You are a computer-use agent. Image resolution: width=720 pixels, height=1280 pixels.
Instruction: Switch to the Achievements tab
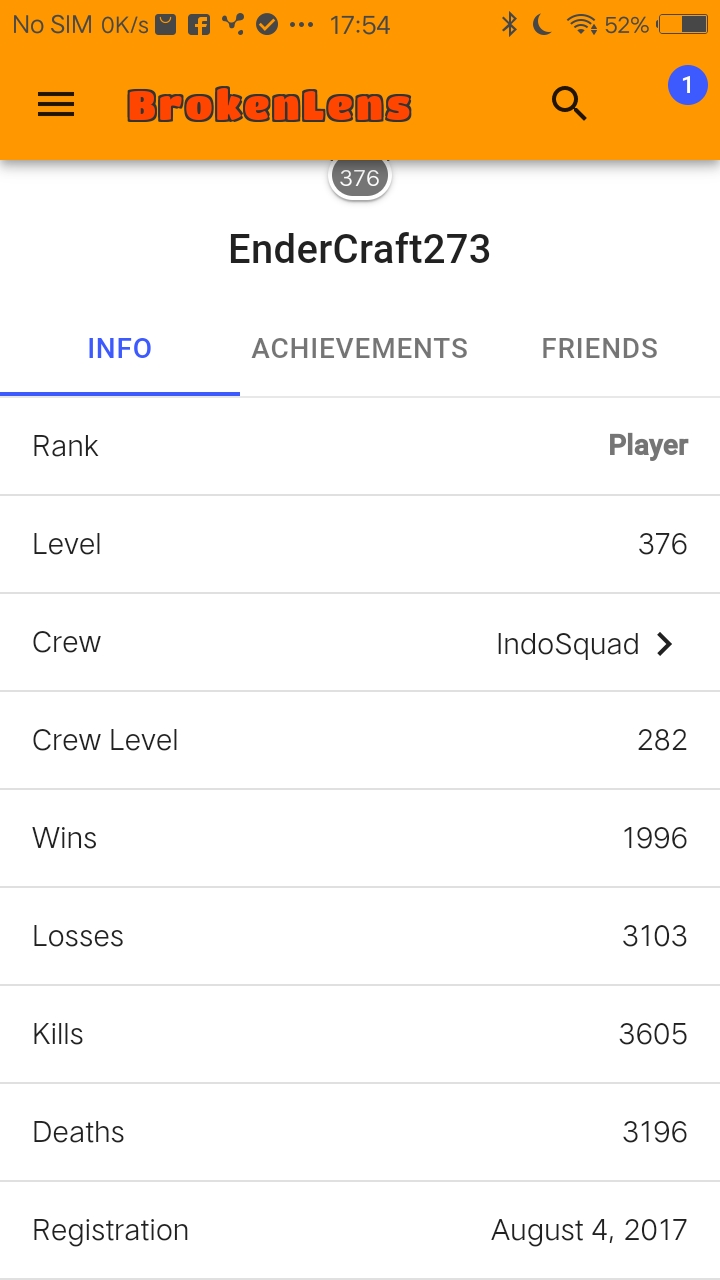coord(360,348)
